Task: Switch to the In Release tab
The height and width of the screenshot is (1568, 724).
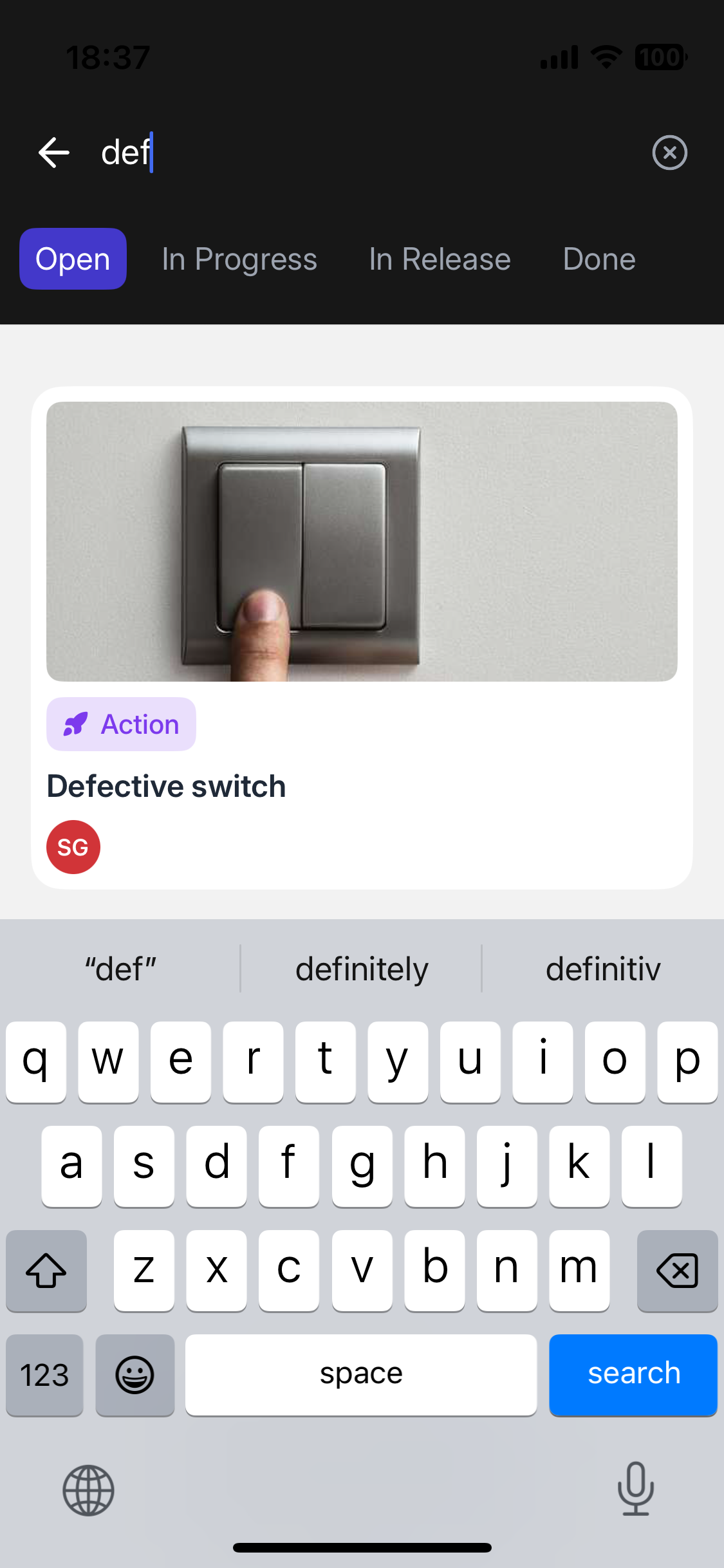Action: (x=440, y=259)
